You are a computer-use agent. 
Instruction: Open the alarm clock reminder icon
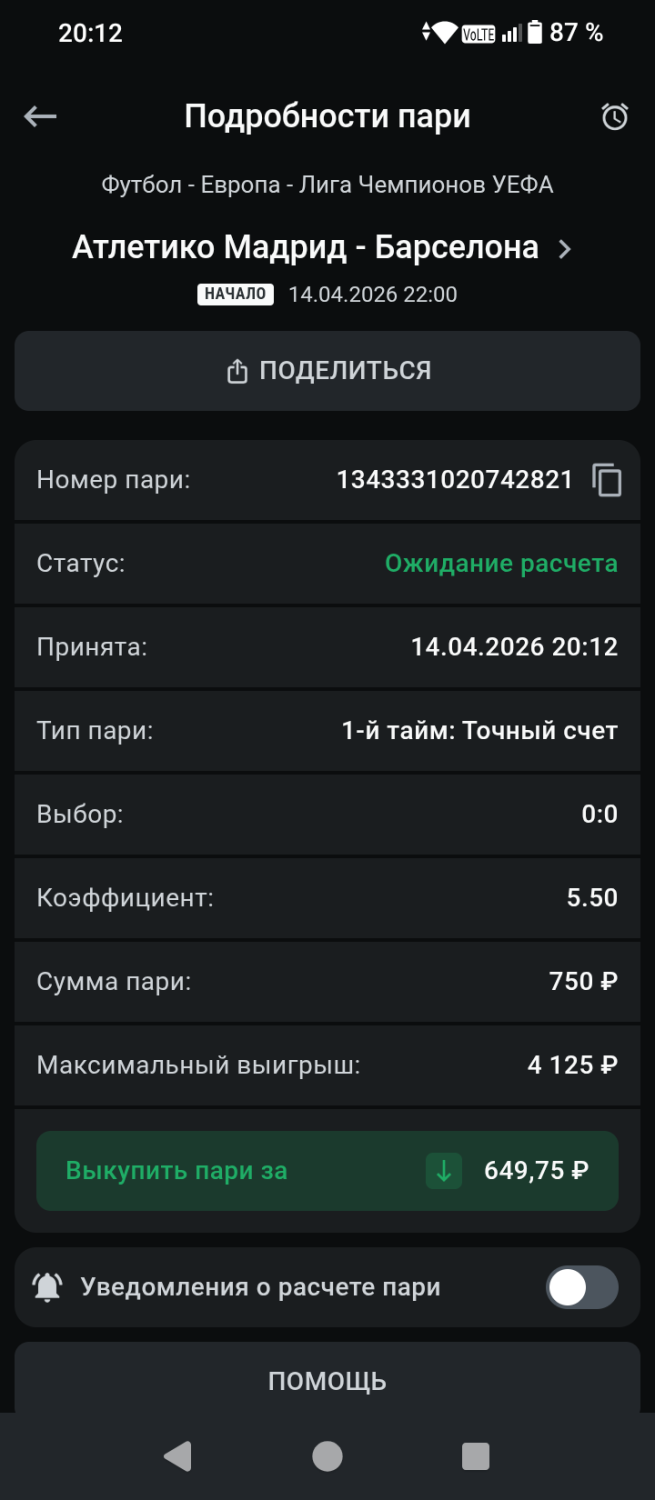point(614,117)
